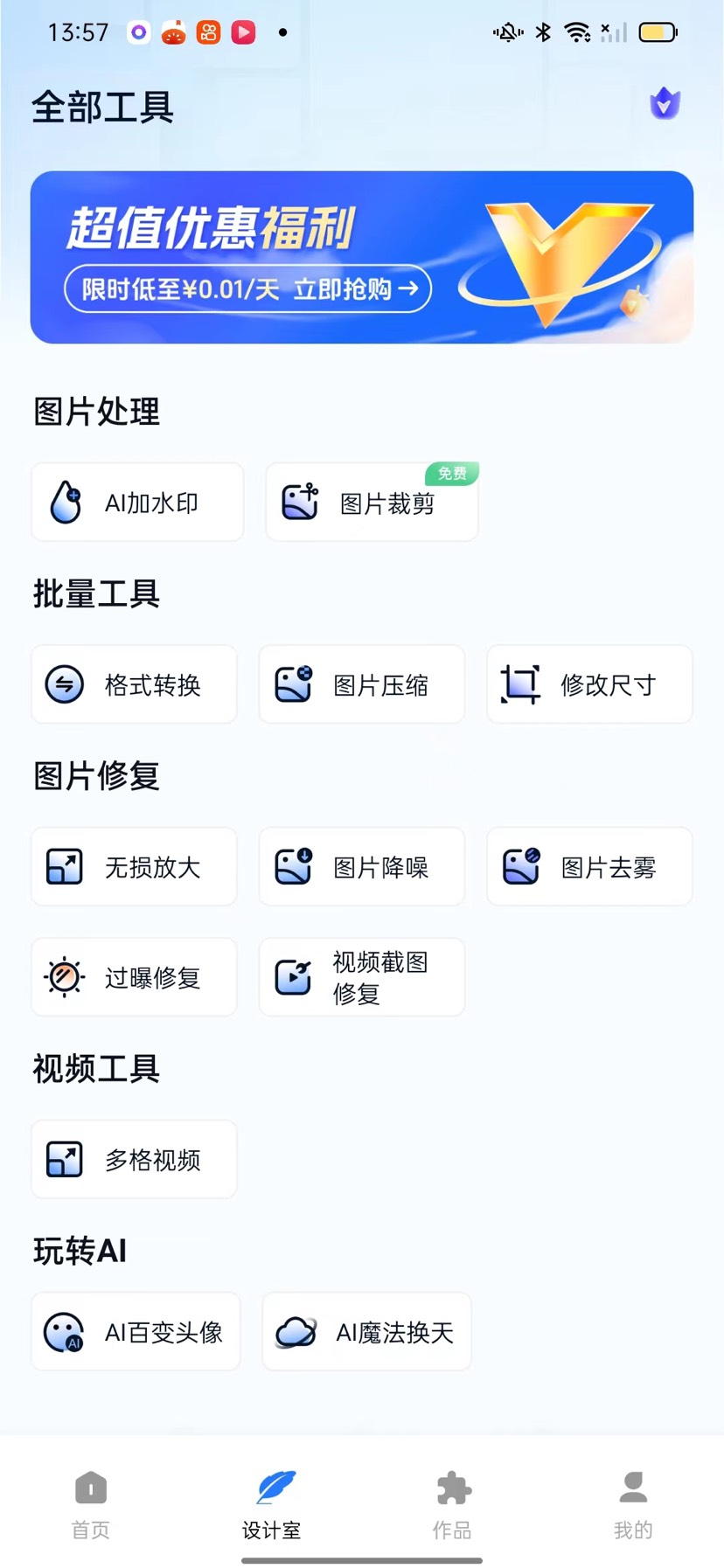724x1568 pixels.
Task: Launch the 图片裁剪 tool
Action: (x=372, y=503)
